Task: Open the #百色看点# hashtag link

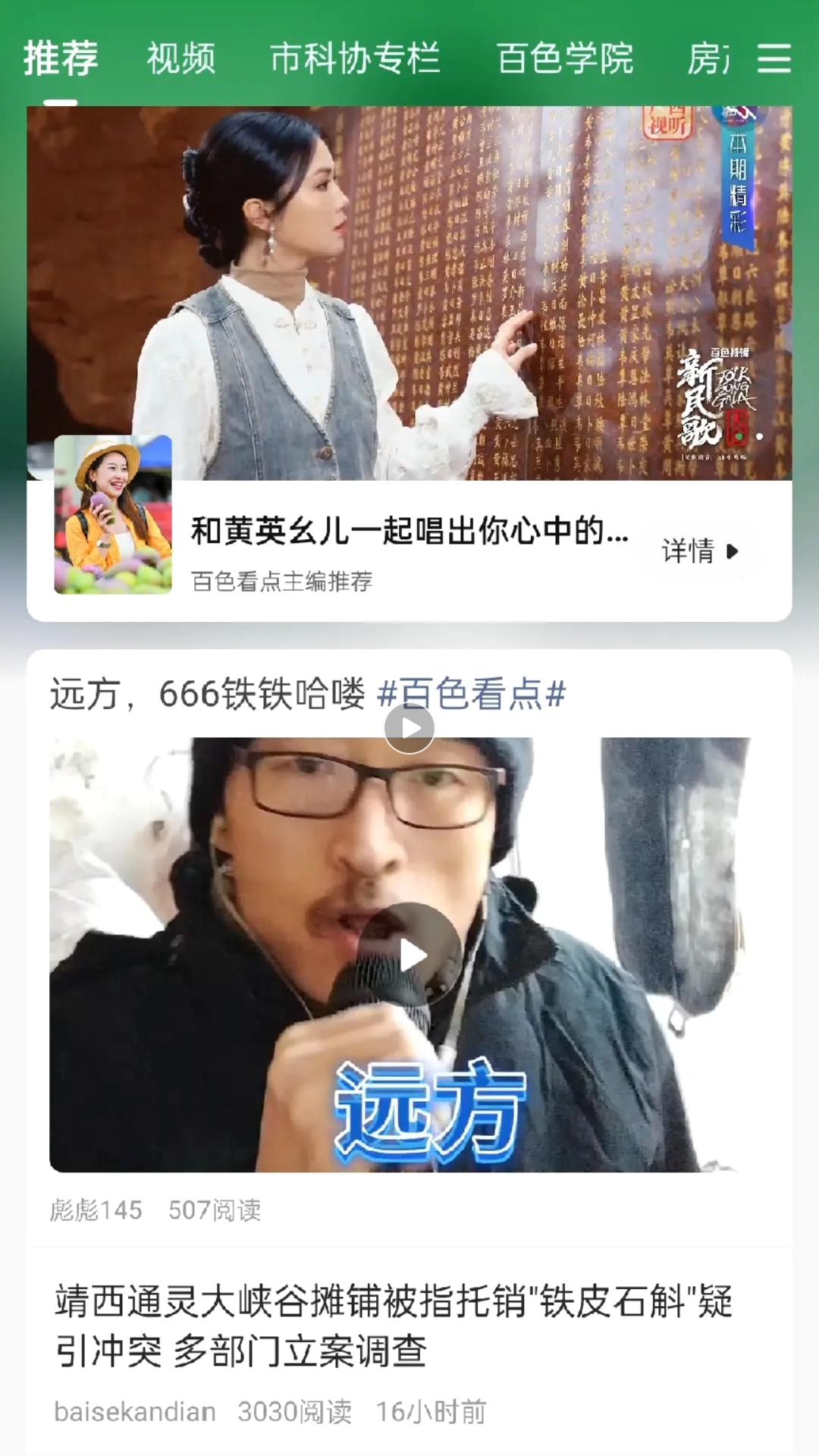Action: 472,694
